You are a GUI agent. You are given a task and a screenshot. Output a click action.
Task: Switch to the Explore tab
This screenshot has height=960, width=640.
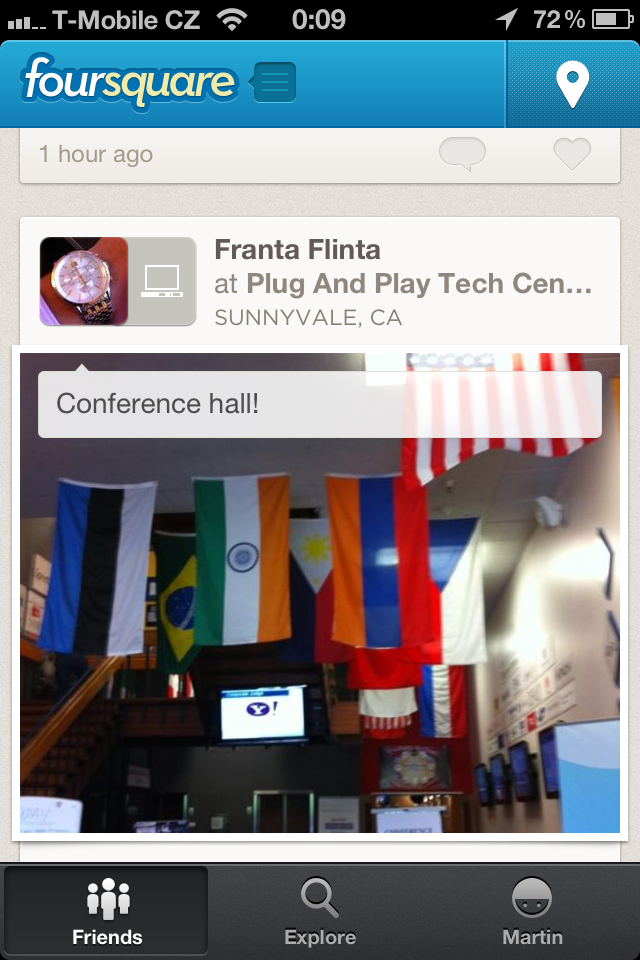pos(320,911)
